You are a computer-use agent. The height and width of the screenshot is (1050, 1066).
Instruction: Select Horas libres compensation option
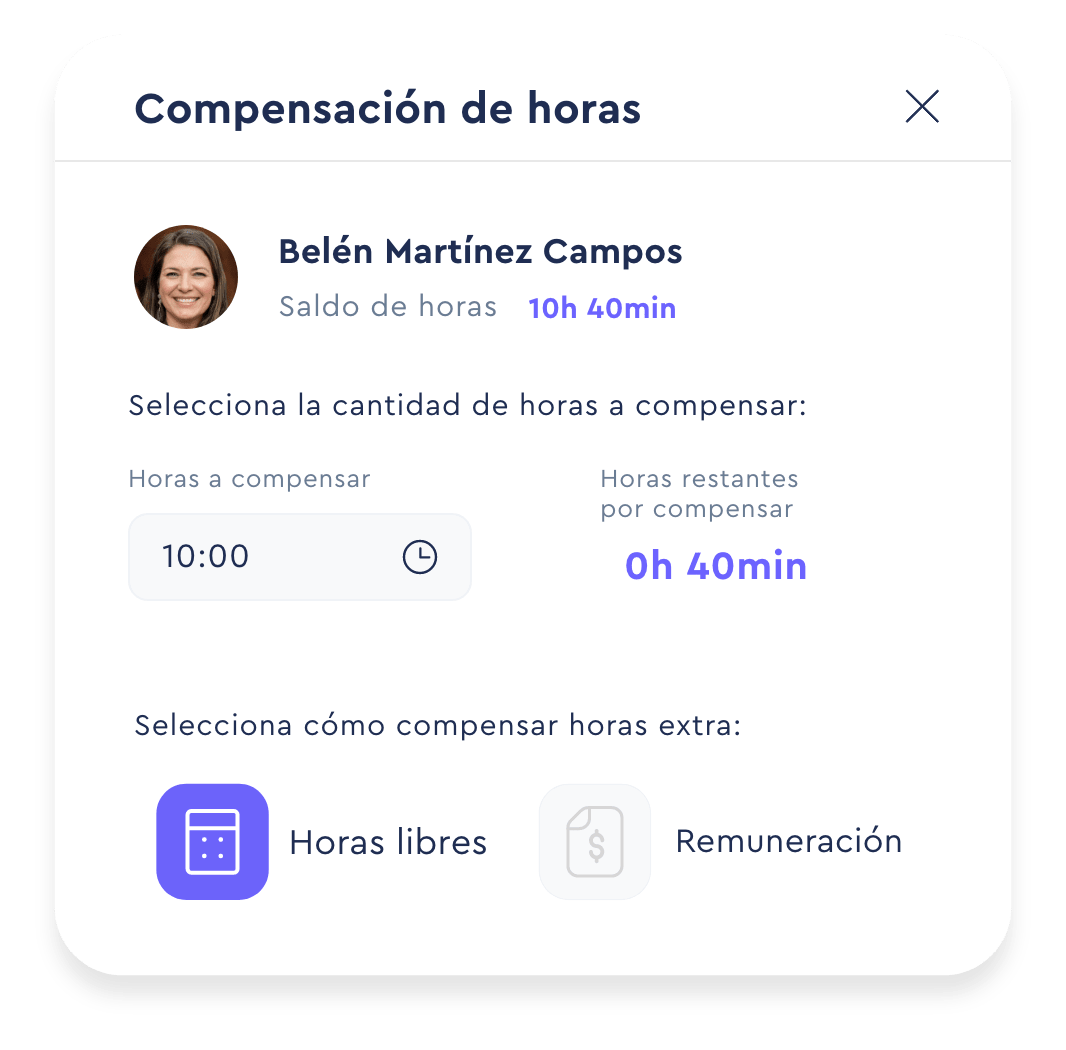point(213,841)
